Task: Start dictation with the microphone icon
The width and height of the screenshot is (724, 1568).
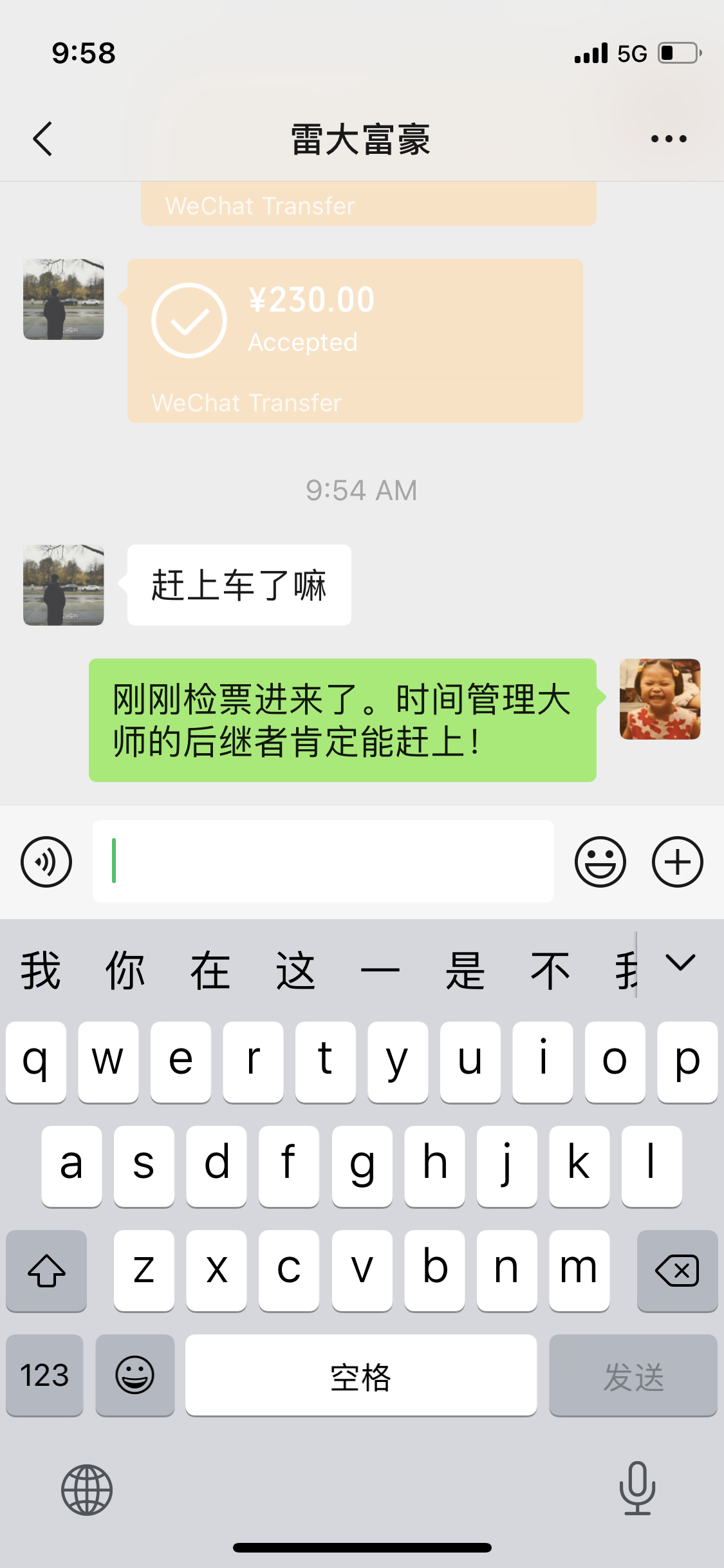Action: [x=637, y=1488]
